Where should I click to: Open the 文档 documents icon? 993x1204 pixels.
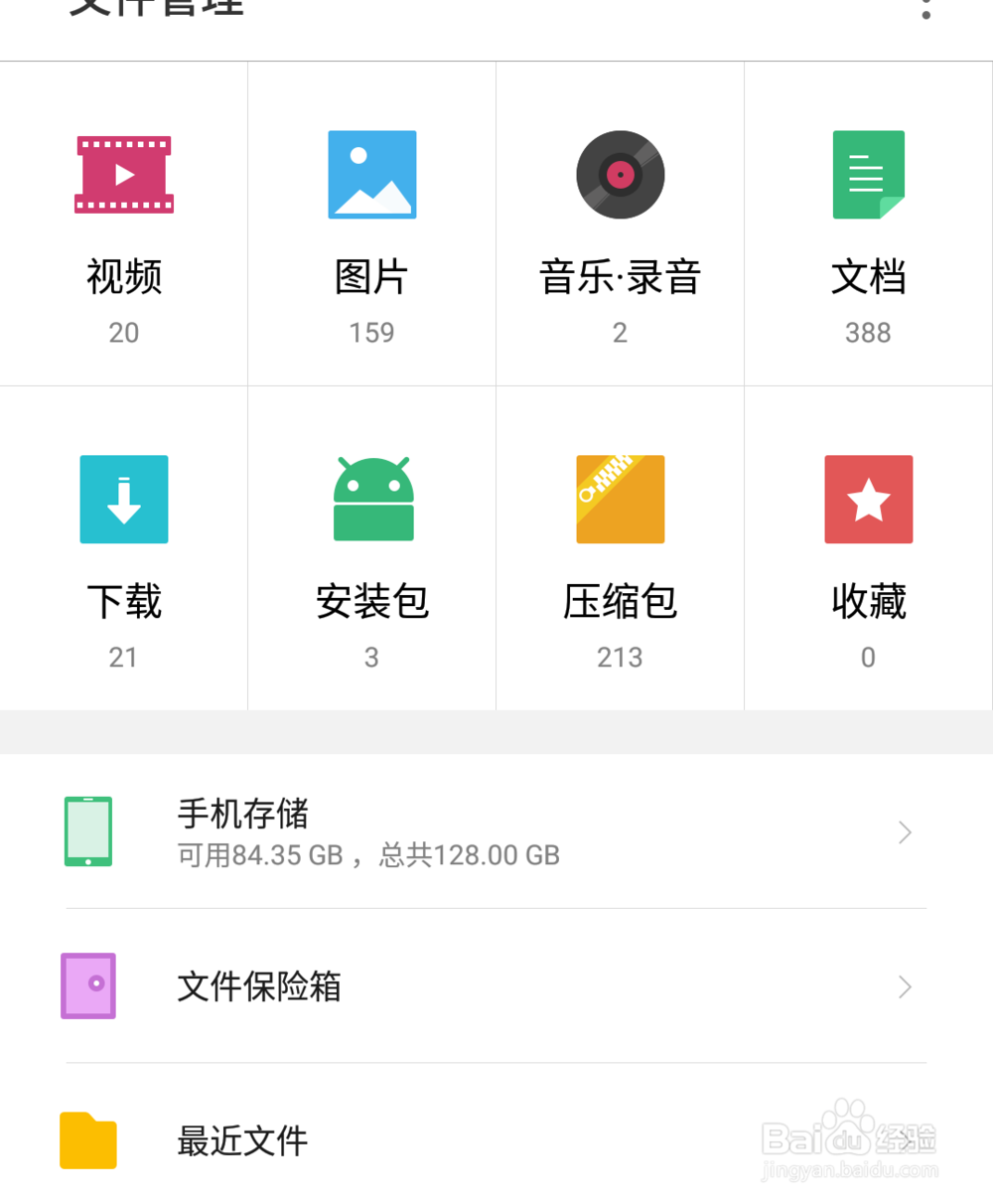tap(868, 175)
